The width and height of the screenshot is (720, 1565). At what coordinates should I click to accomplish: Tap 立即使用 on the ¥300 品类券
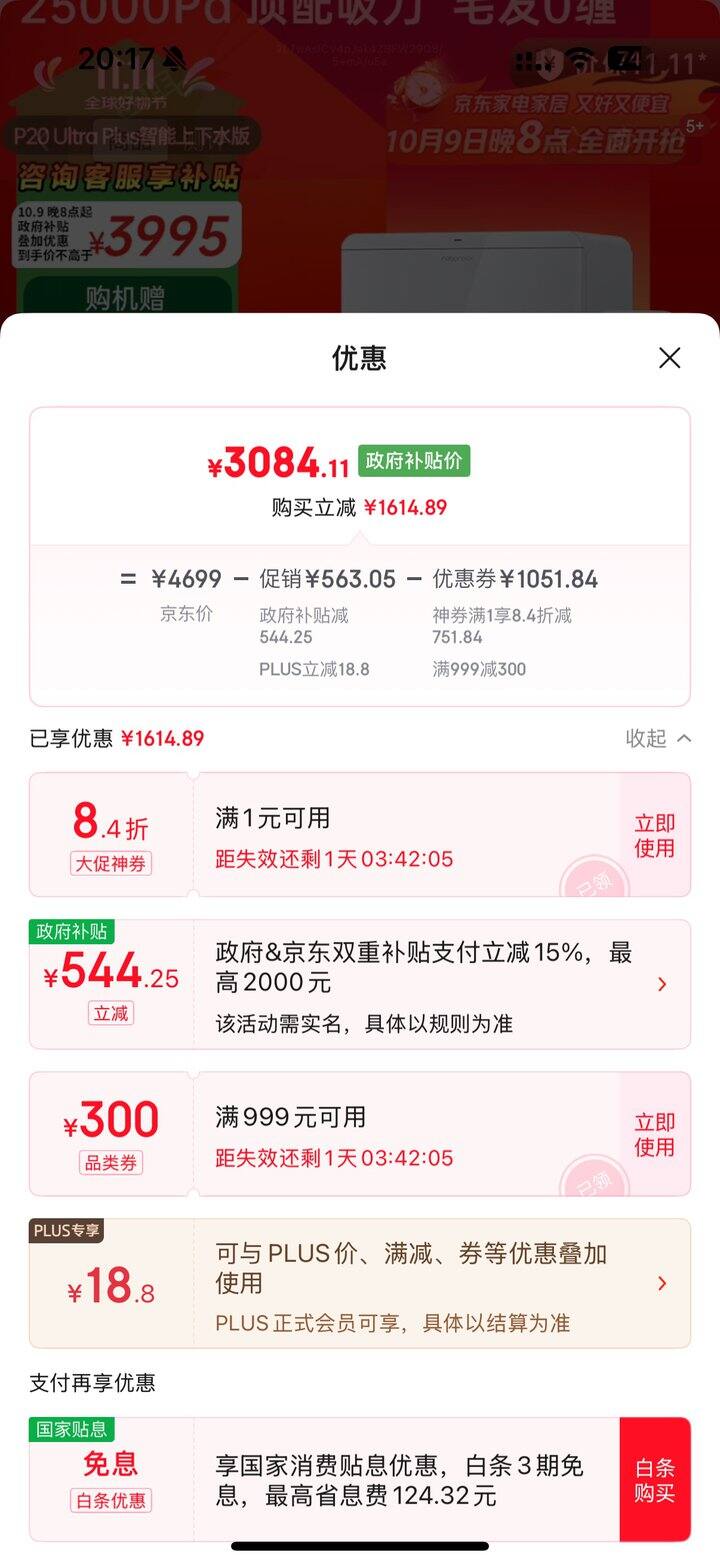click(653, 1134)
